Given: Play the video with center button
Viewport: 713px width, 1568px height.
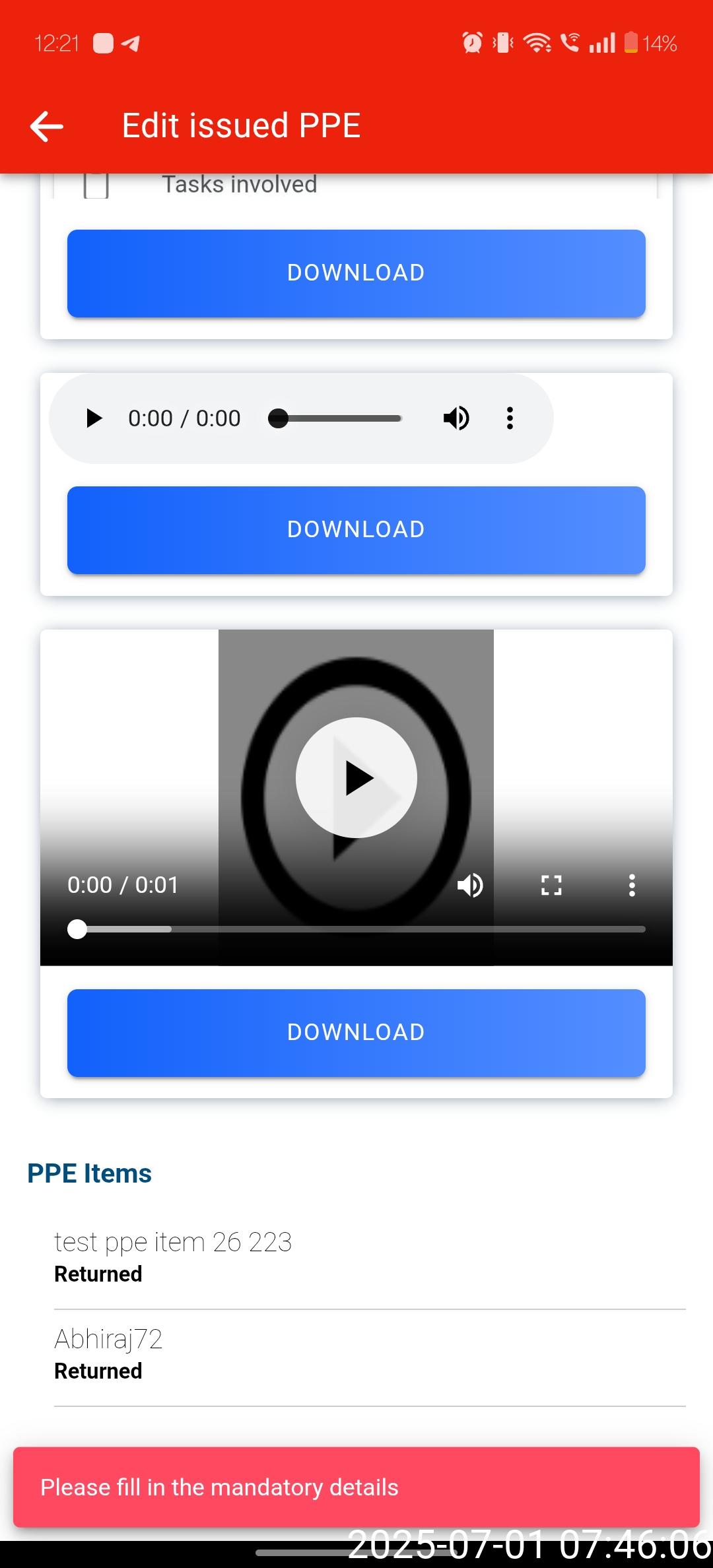Looking at the screenshot, I should tap(356, 777).
